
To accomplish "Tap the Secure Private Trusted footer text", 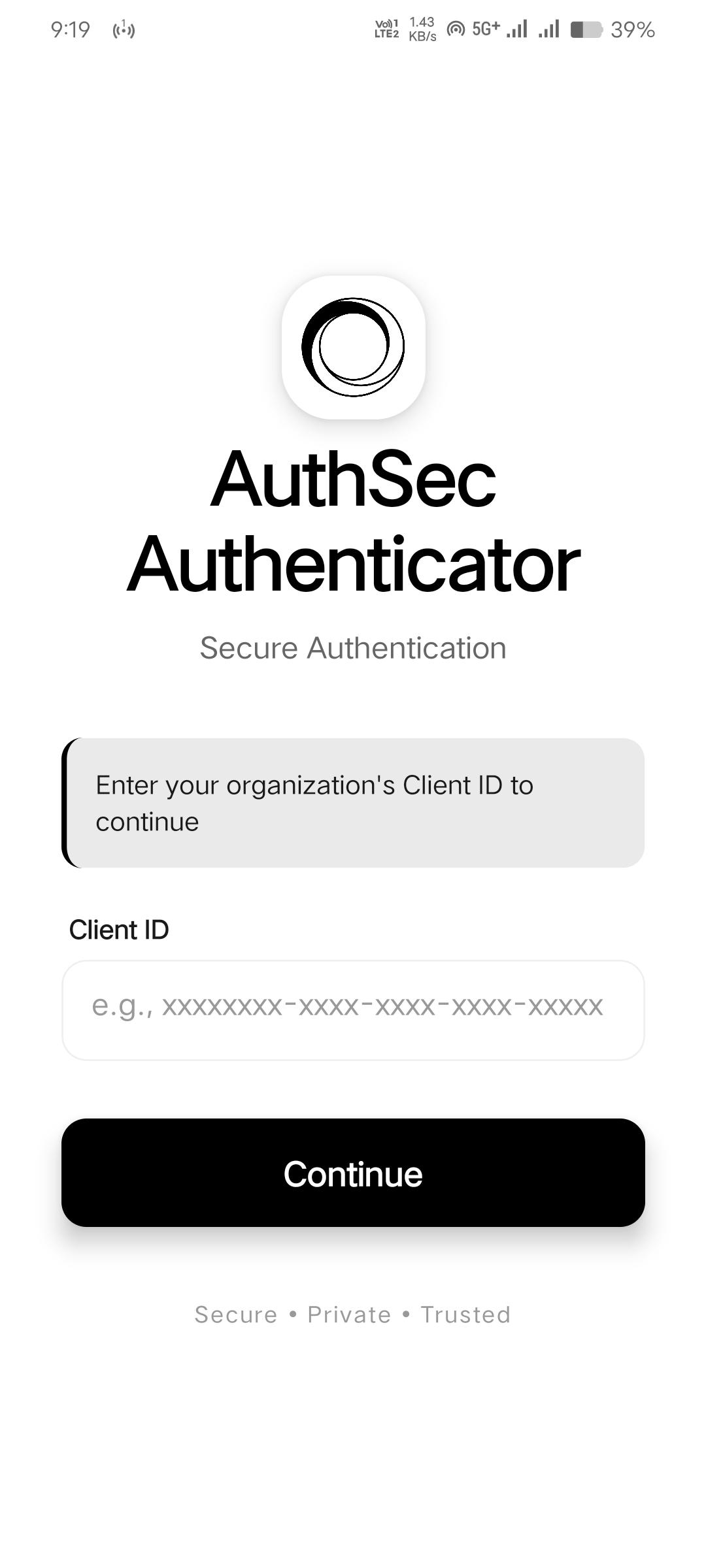I will (353, 1315).
